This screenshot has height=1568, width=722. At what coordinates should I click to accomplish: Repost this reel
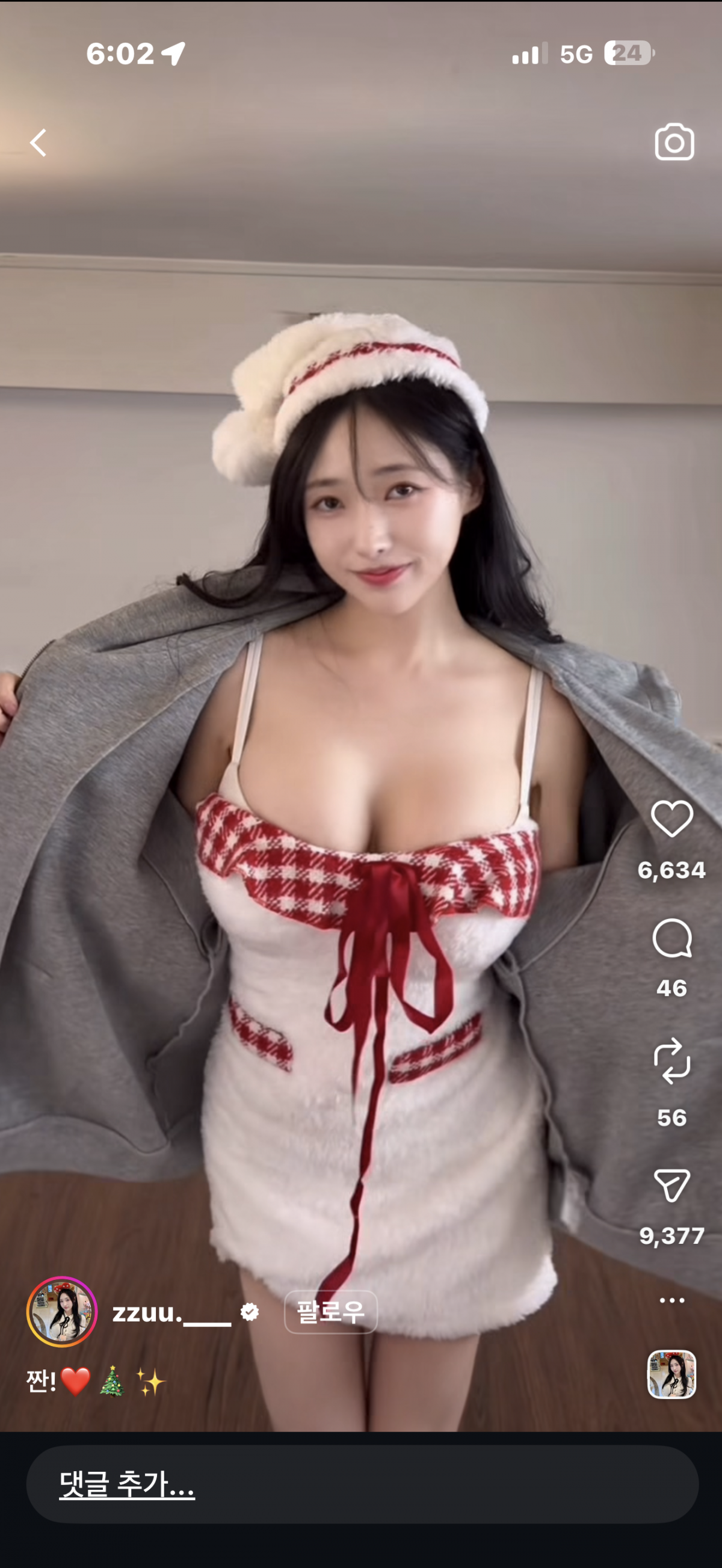pos(671,1061)
